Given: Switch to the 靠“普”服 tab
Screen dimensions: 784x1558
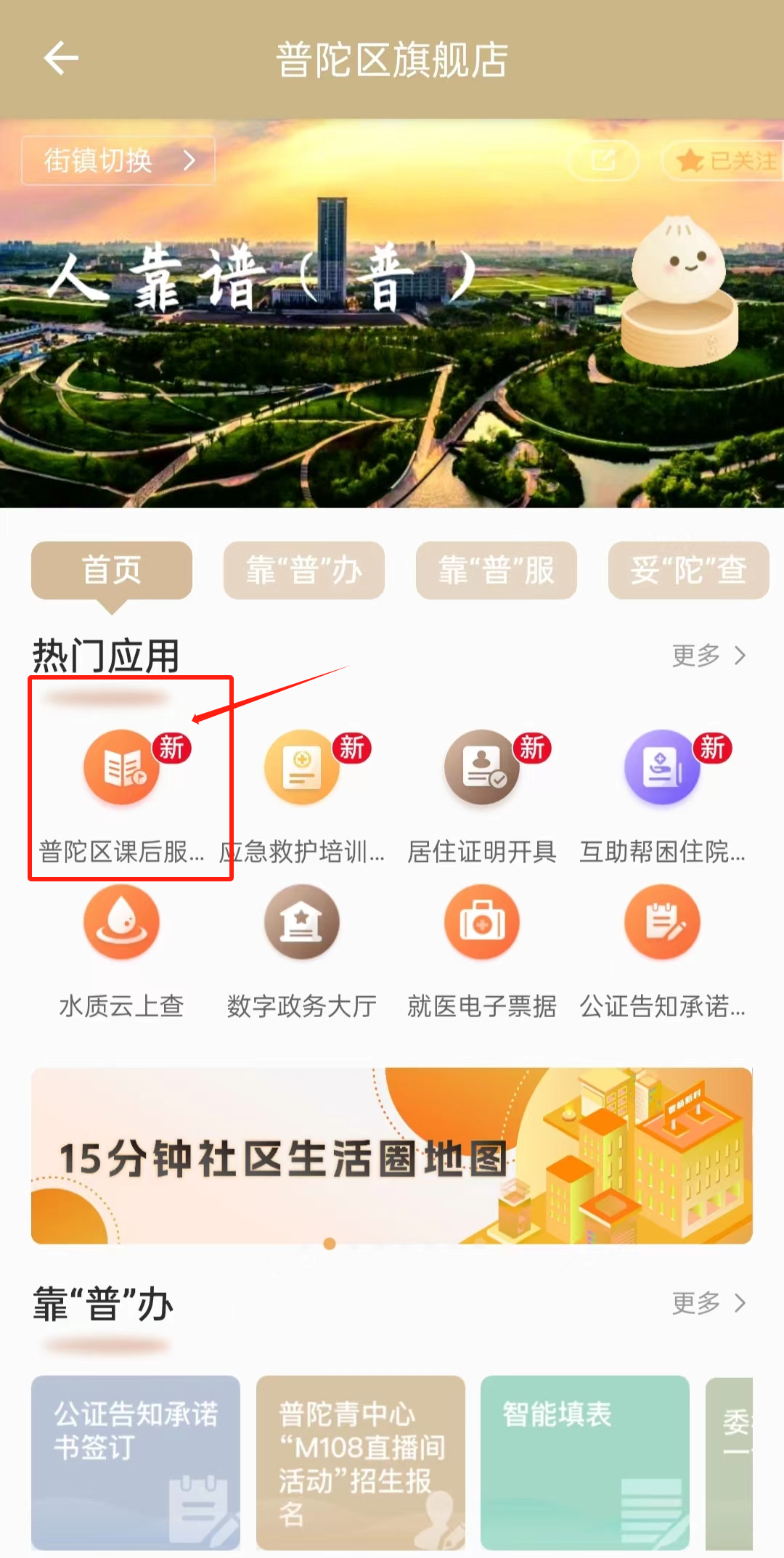Looking at the screenshot, I should tap(496, 571).
